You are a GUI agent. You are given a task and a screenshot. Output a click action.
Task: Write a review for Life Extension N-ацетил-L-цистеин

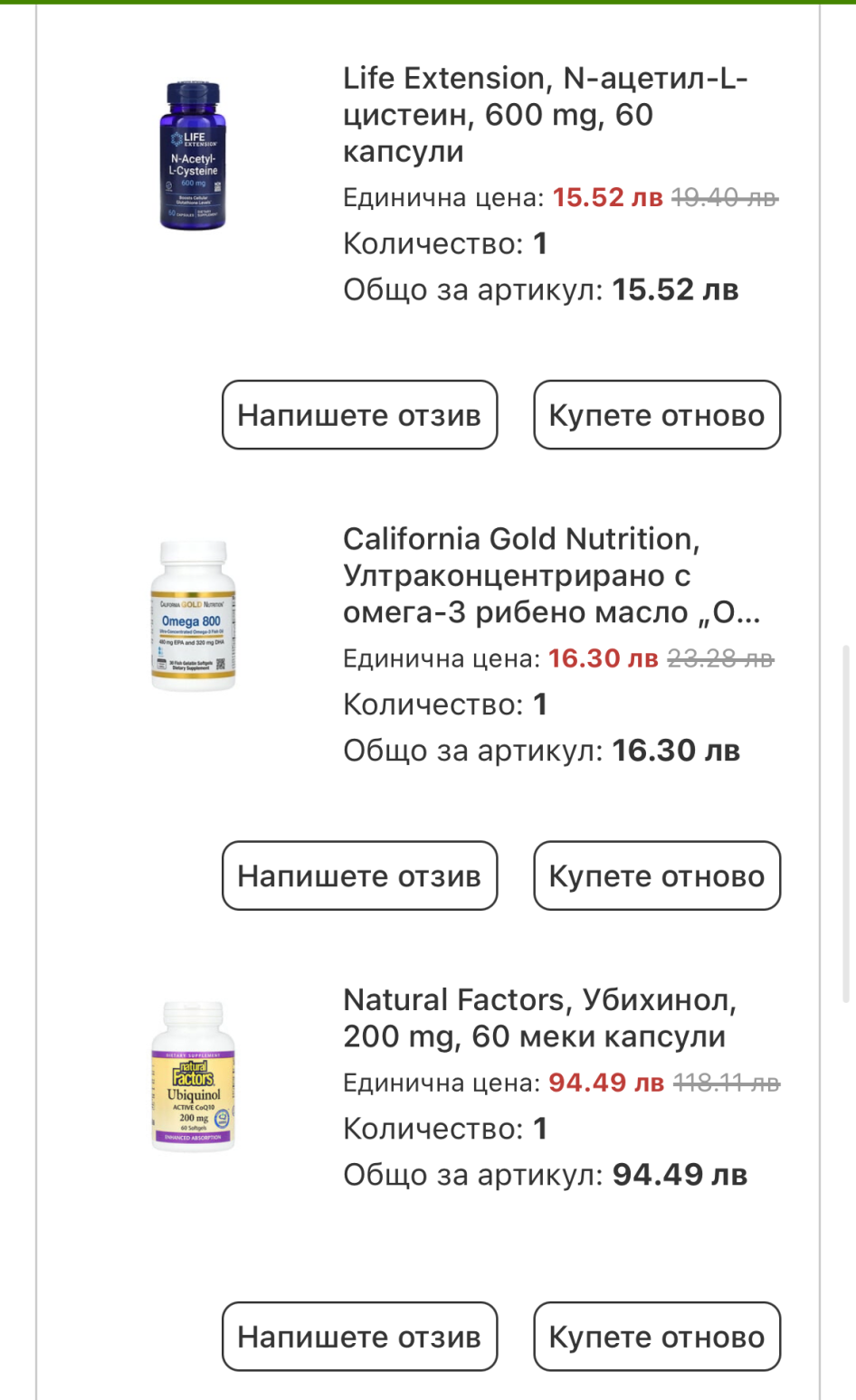[359, 415]
